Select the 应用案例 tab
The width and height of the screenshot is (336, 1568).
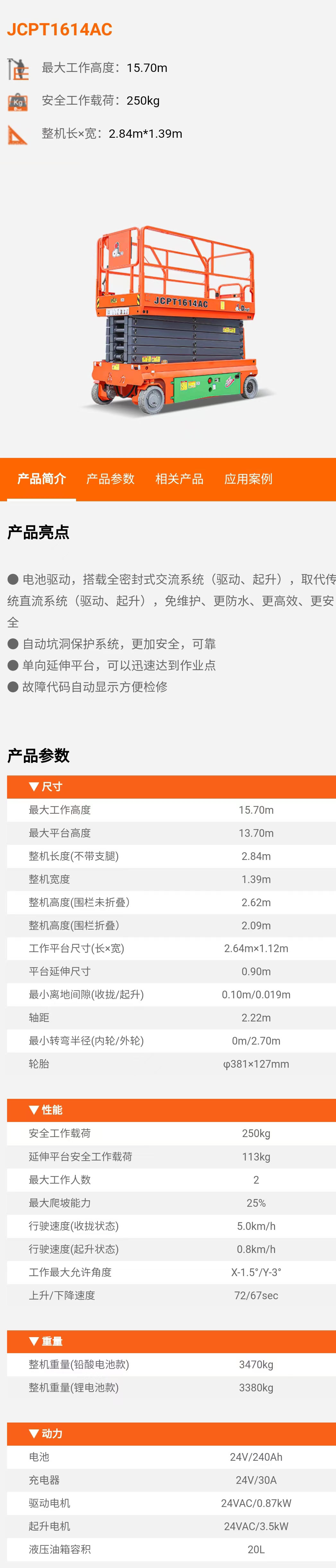click(248, 479)
